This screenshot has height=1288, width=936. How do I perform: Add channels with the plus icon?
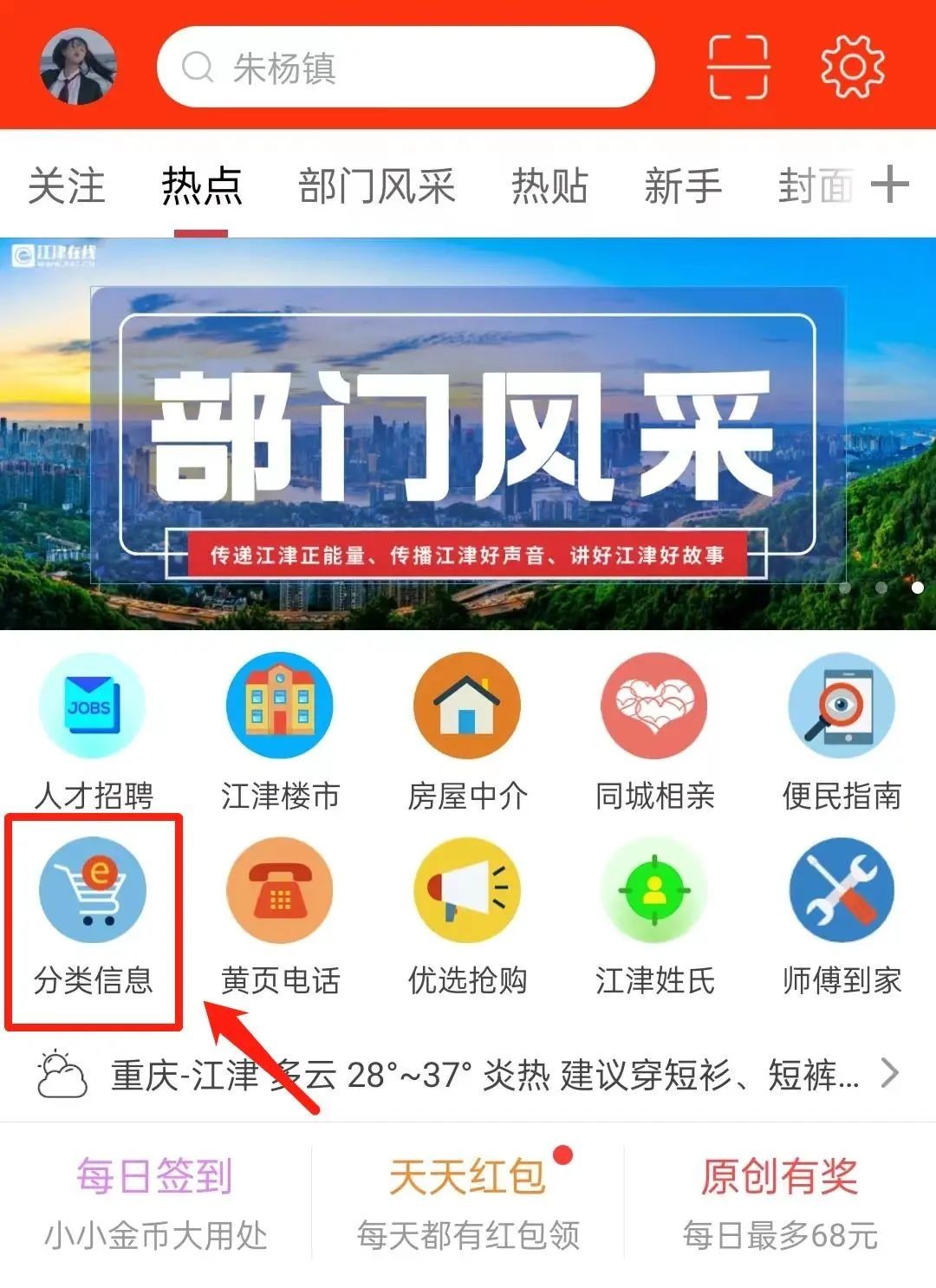point(890,185)
